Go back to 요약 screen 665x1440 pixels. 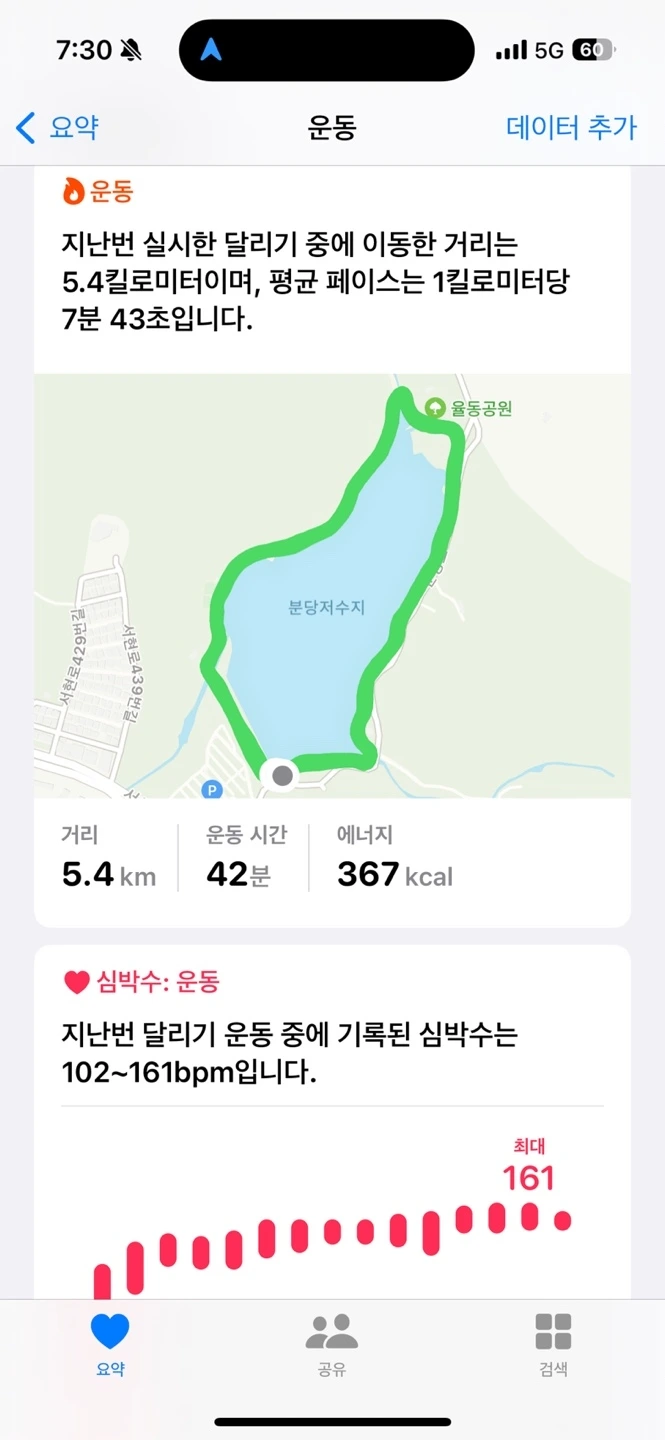58,128
